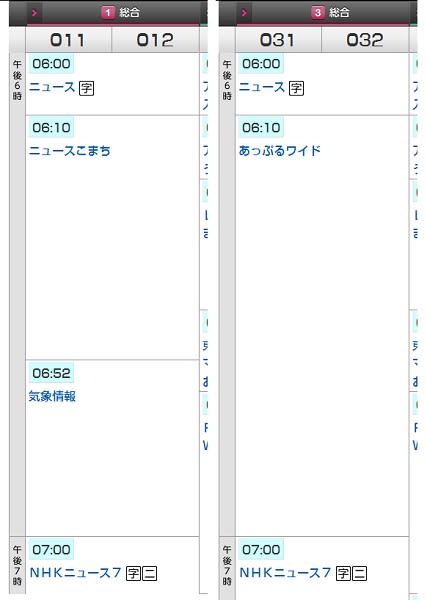Tap the arrow icon beside the 1 総合 header

pyautogui.click(x=34, y=13)
